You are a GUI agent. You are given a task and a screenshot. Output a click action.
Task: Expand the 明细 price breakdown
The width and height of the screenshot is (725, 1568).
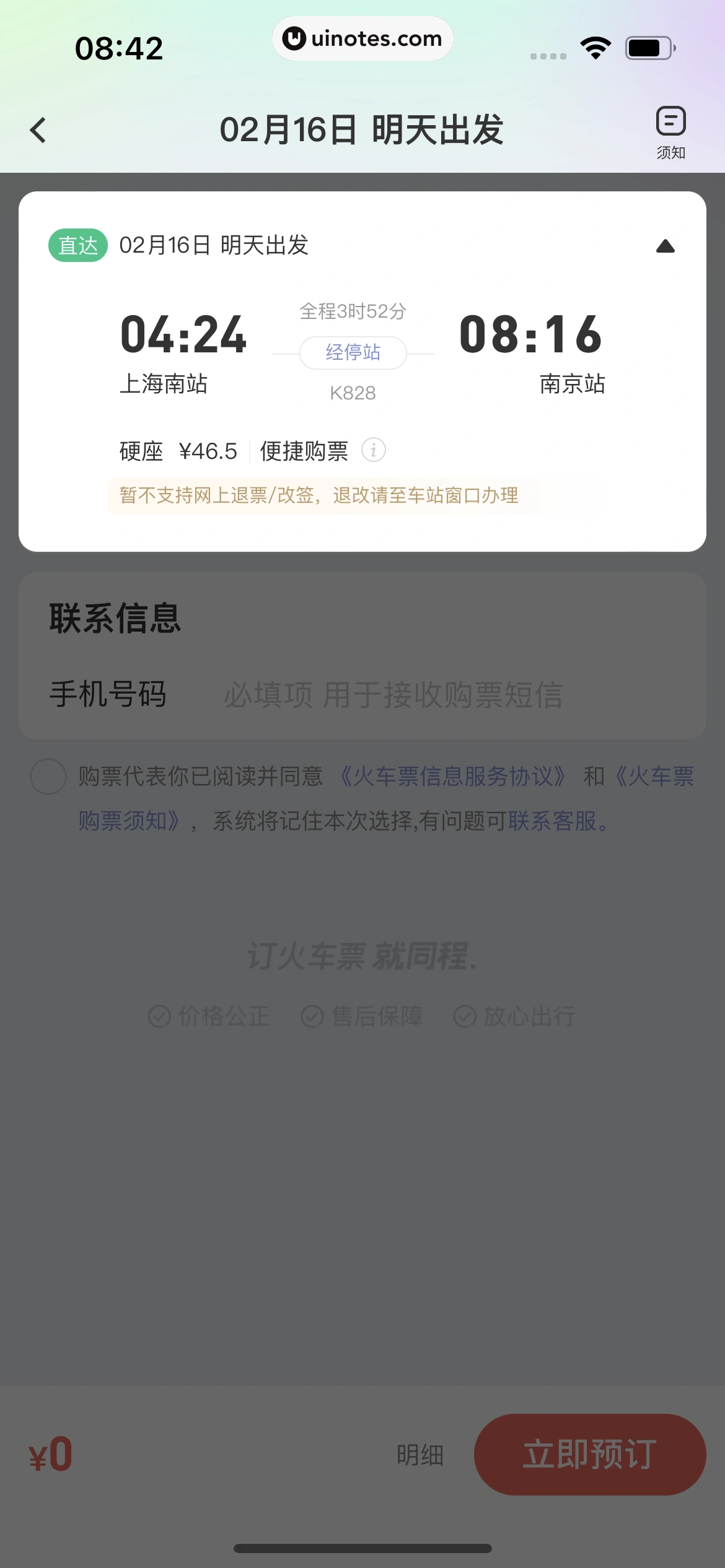(x=419, y=1454)
